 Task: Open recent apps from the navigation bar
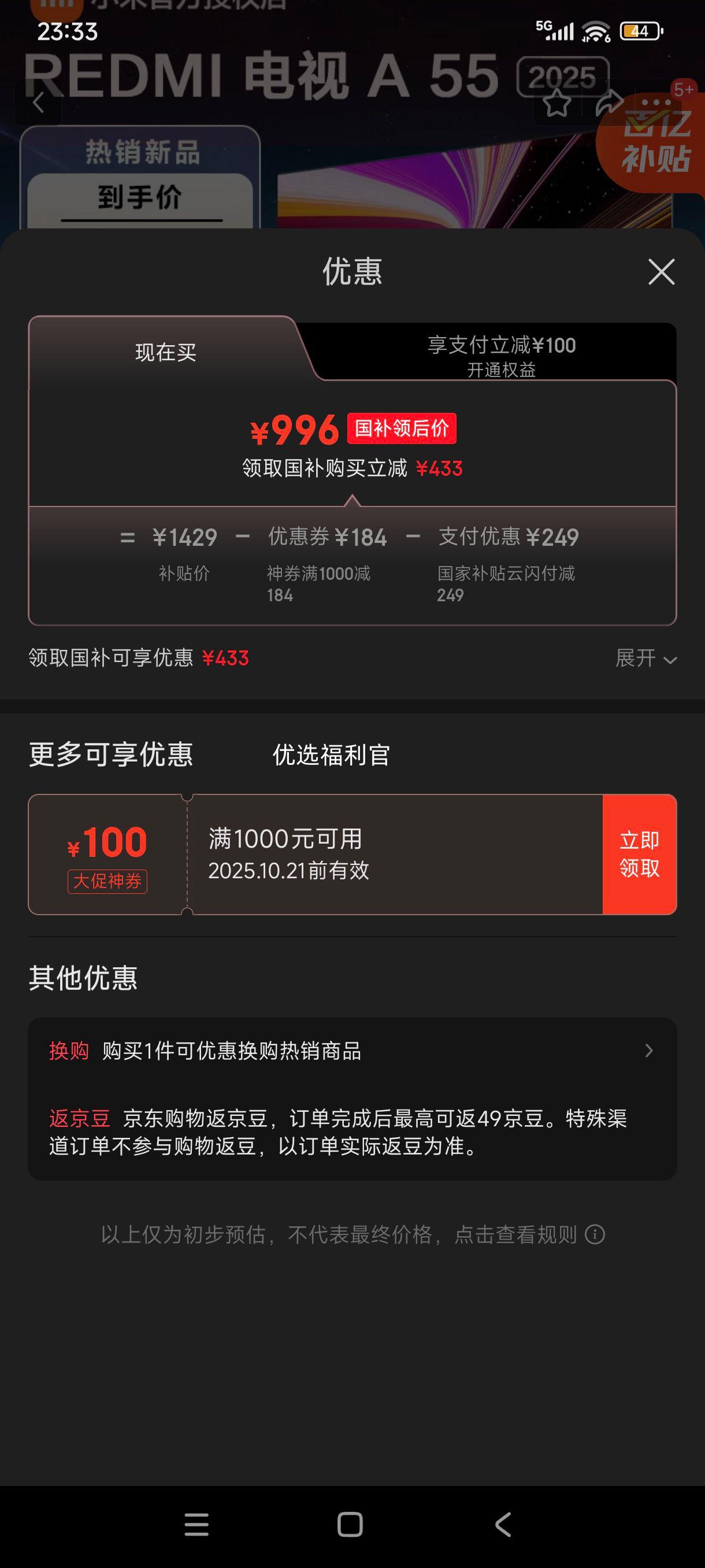coord(196,1525)
